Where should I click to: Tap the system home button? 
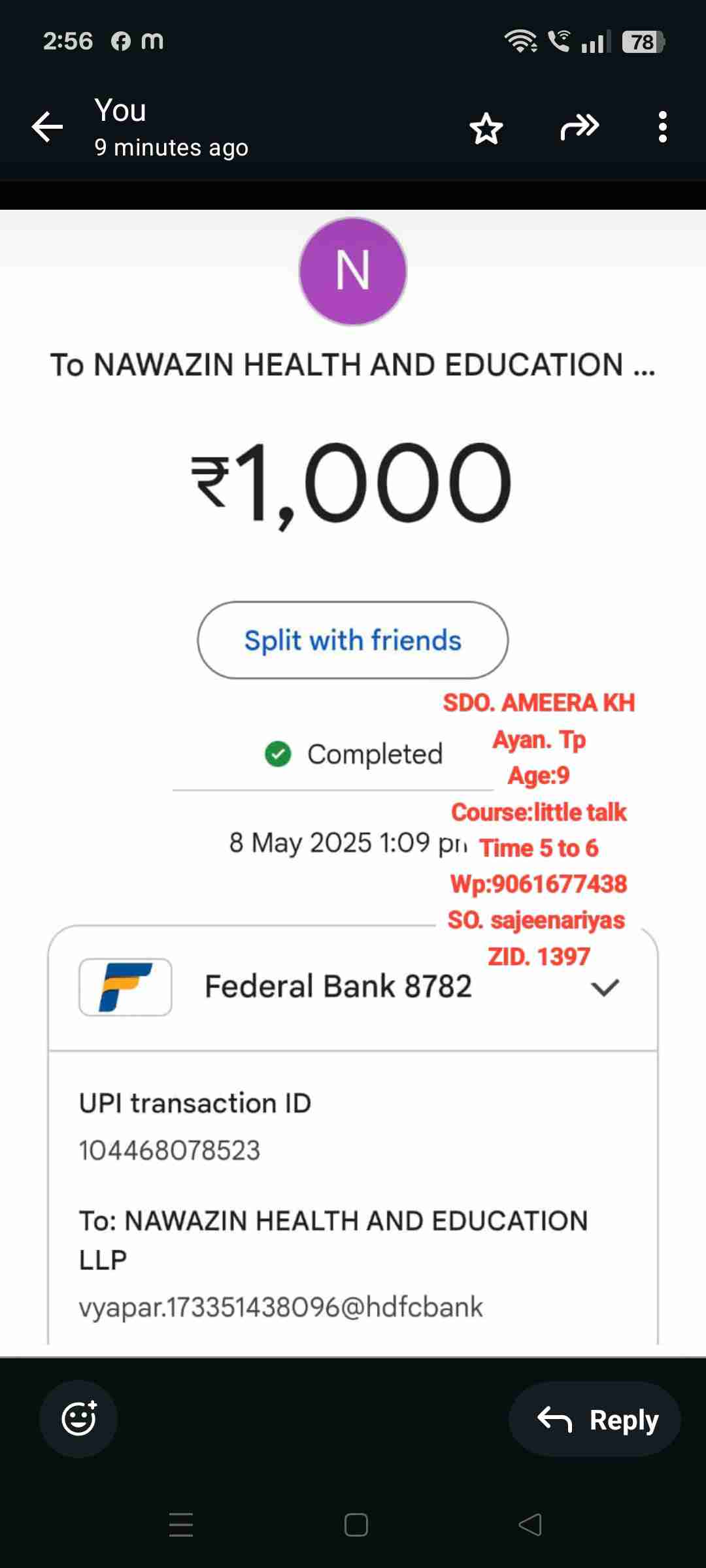[x=356, y=1525]
